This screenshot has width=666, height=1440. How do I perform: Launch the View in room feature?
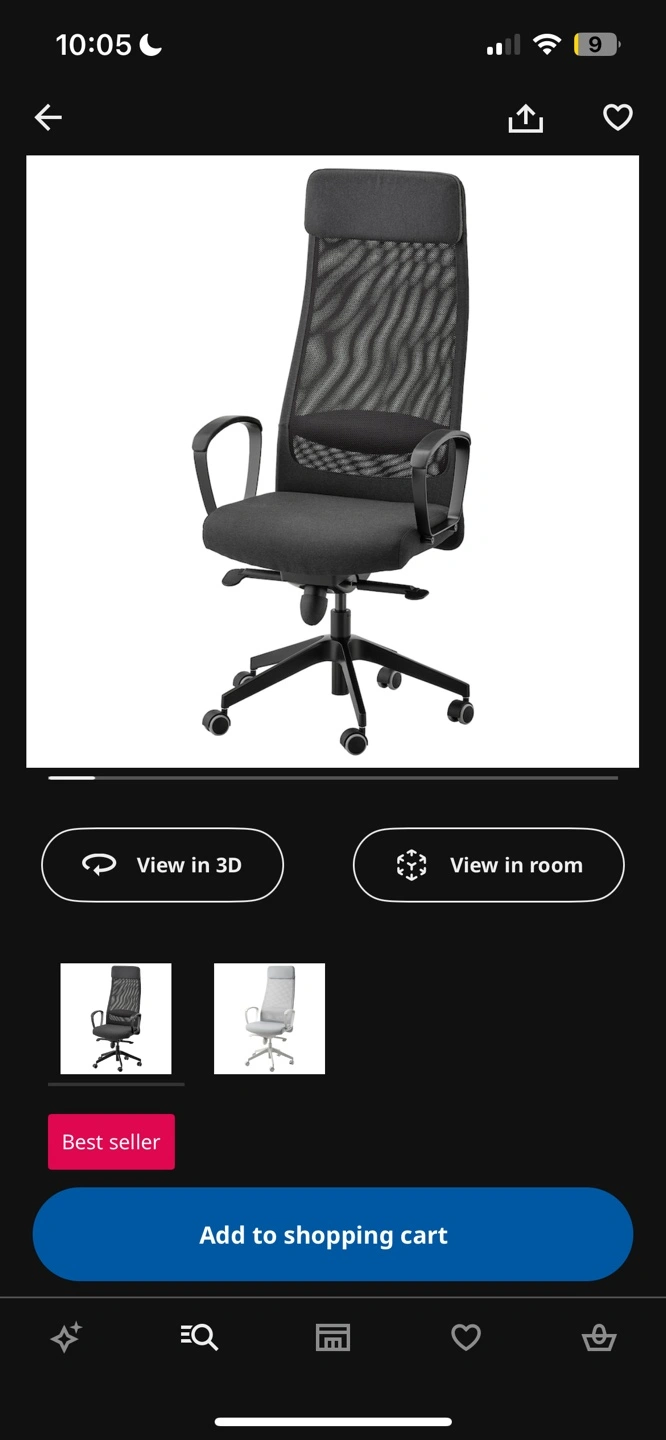point(488,865)
